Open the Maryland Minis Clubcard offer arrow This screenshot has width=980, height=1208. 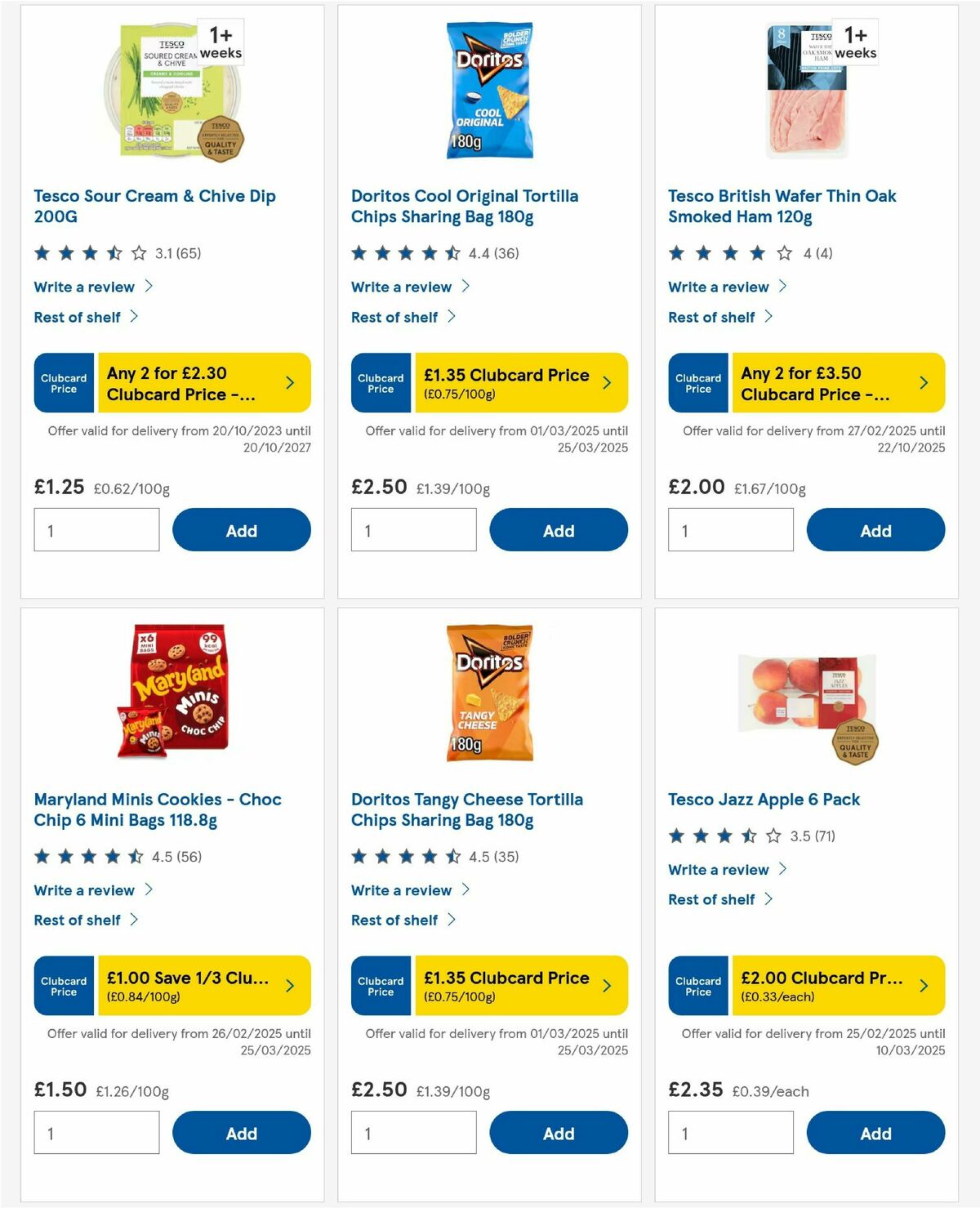tap(290, 985)
